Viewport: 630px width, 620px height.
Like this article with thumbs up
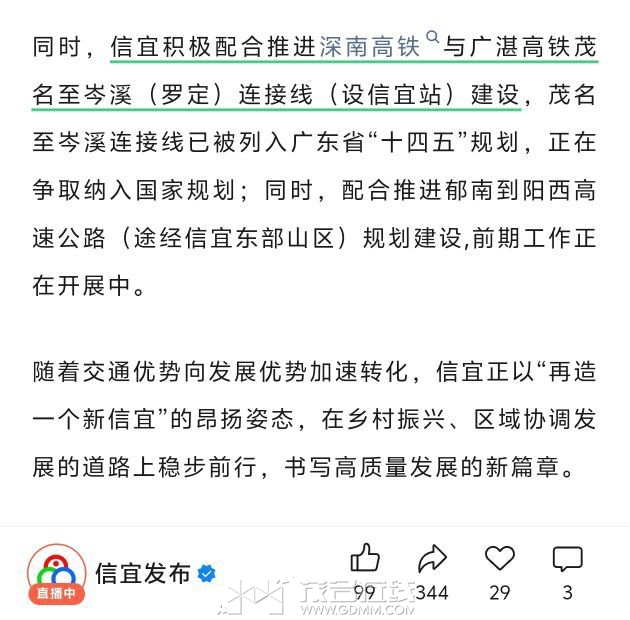click(x=365, y=558)
